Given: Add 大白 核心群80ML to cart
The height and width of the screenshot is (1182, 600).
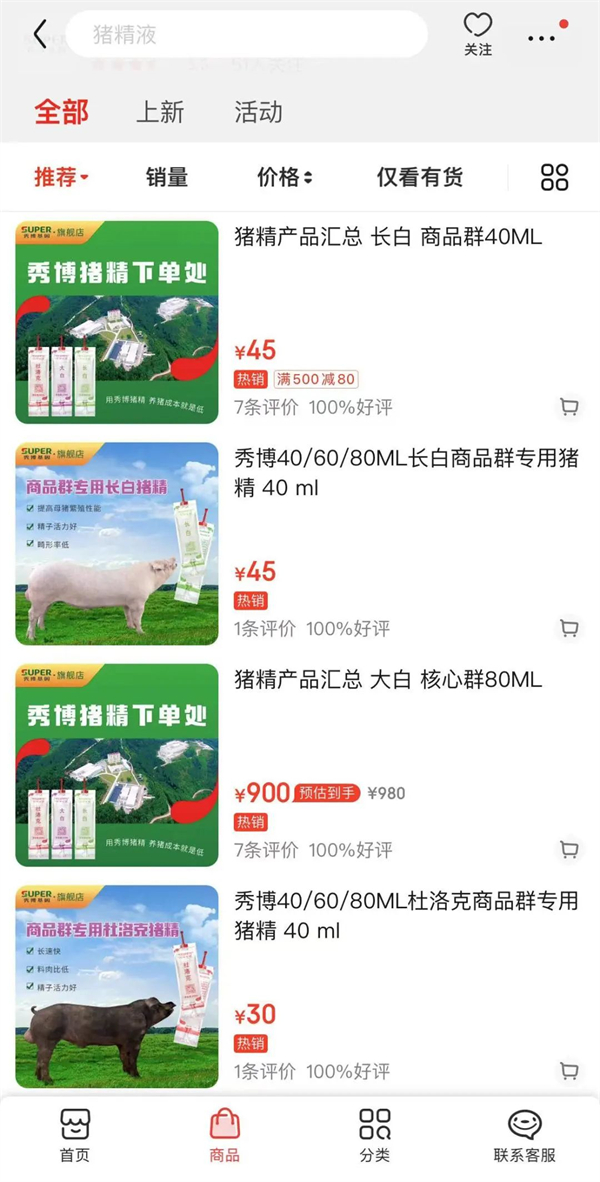Looking at the screenshot, I should [569, 850].
